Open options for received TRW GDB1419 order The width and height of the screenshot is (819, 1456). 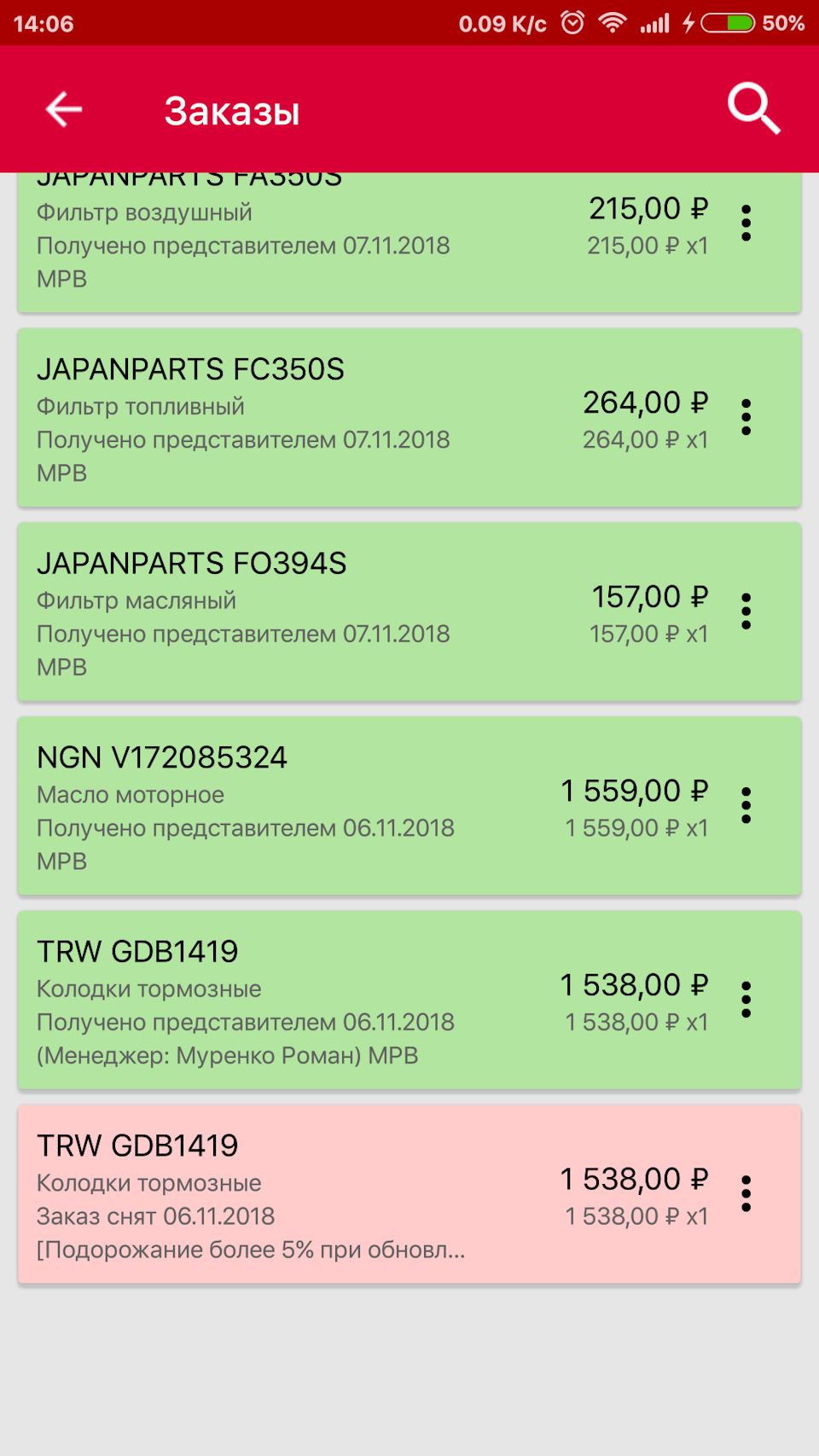click(x=746, y=1000)
